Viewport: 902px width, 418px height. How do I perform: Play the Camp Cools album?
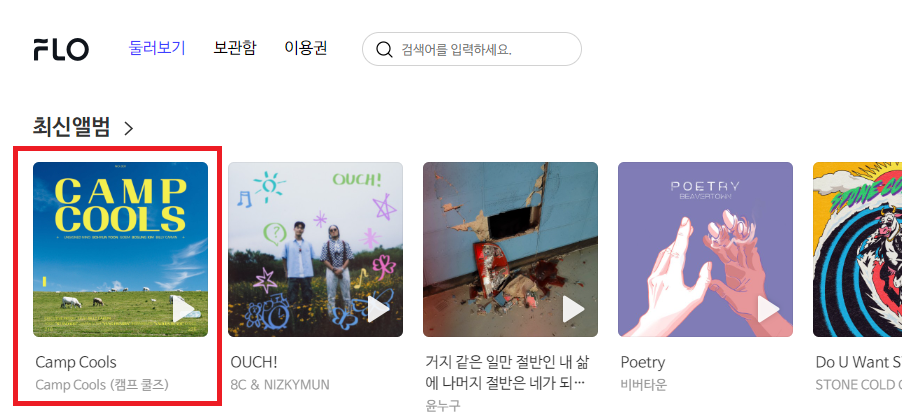tap(183, 309)
